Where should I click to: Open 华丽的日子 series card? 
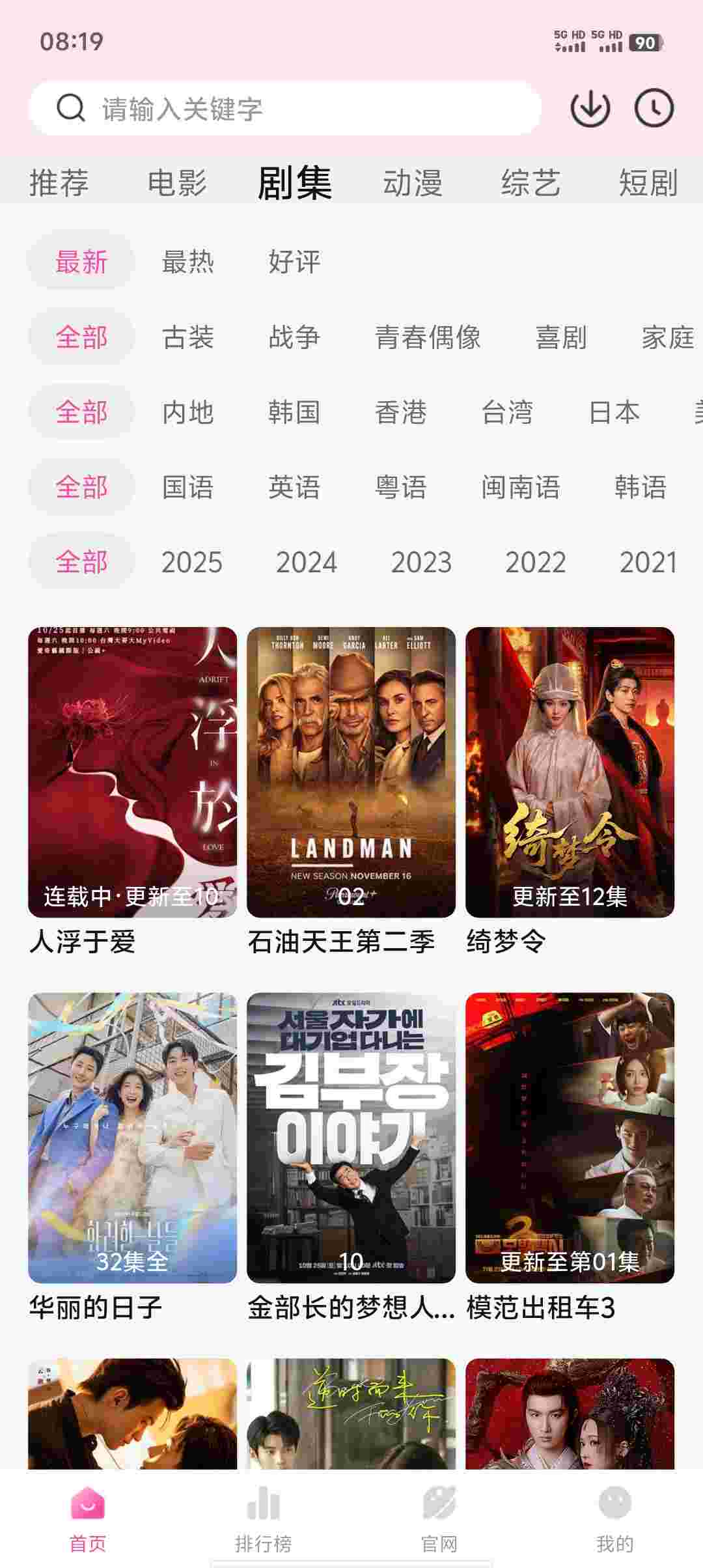(x=132, y=1138)
